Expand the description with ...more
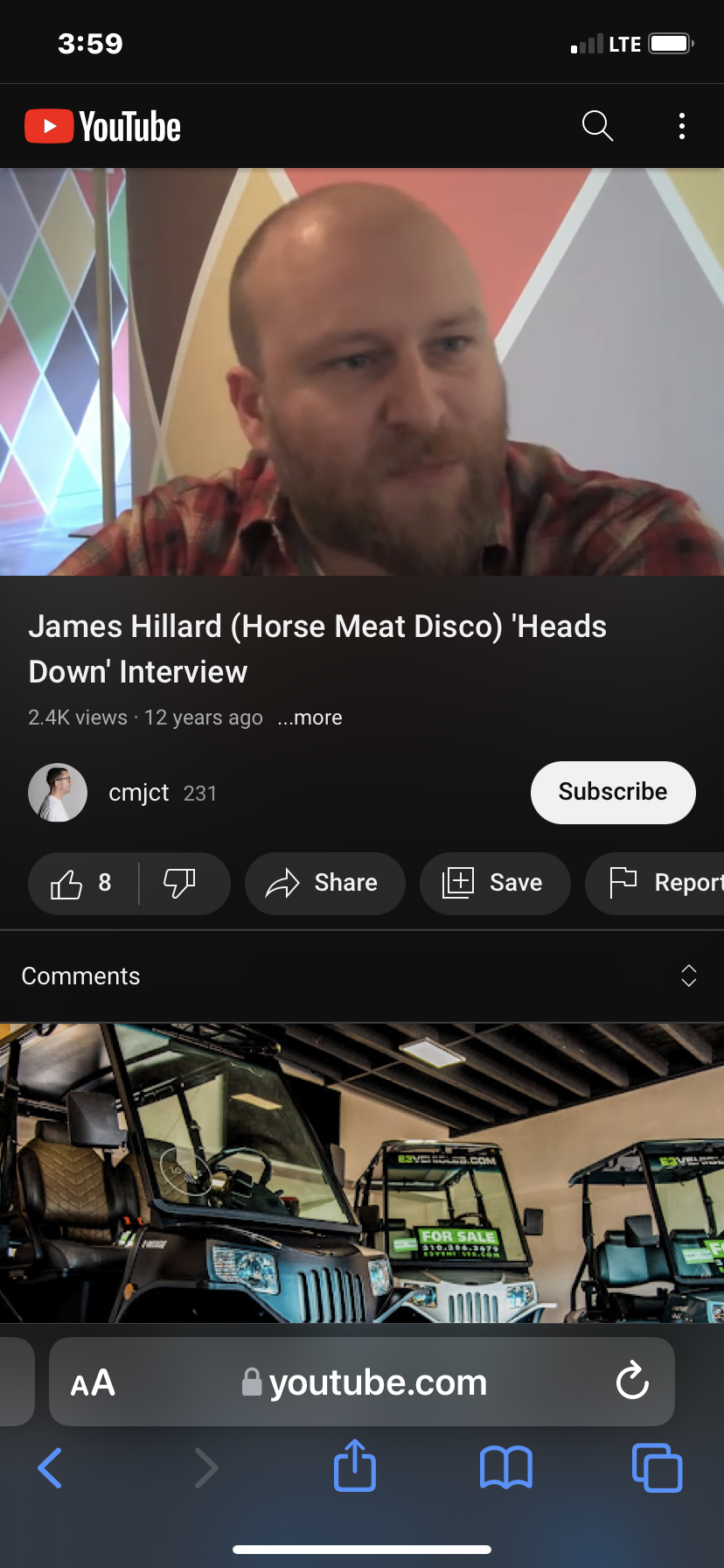This screenshot has height=1568, width=724. click(310, 717)
